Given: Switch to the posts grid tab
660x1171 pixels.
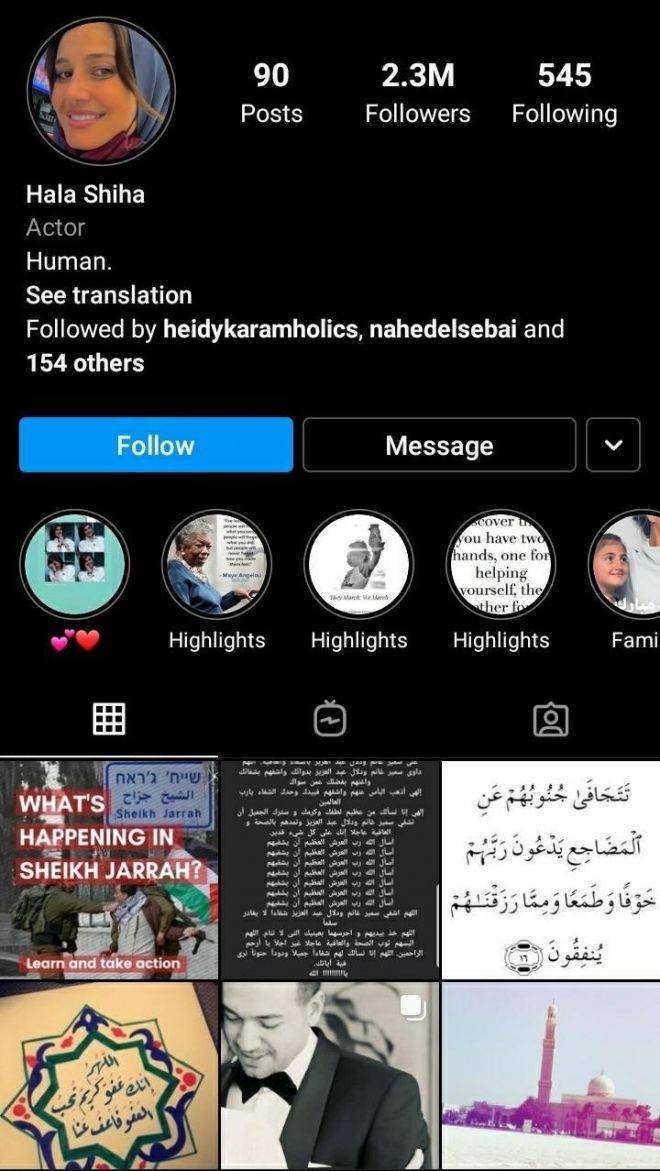Looking at the screenshot, I should pyautogui.click(x=109, y=718).
